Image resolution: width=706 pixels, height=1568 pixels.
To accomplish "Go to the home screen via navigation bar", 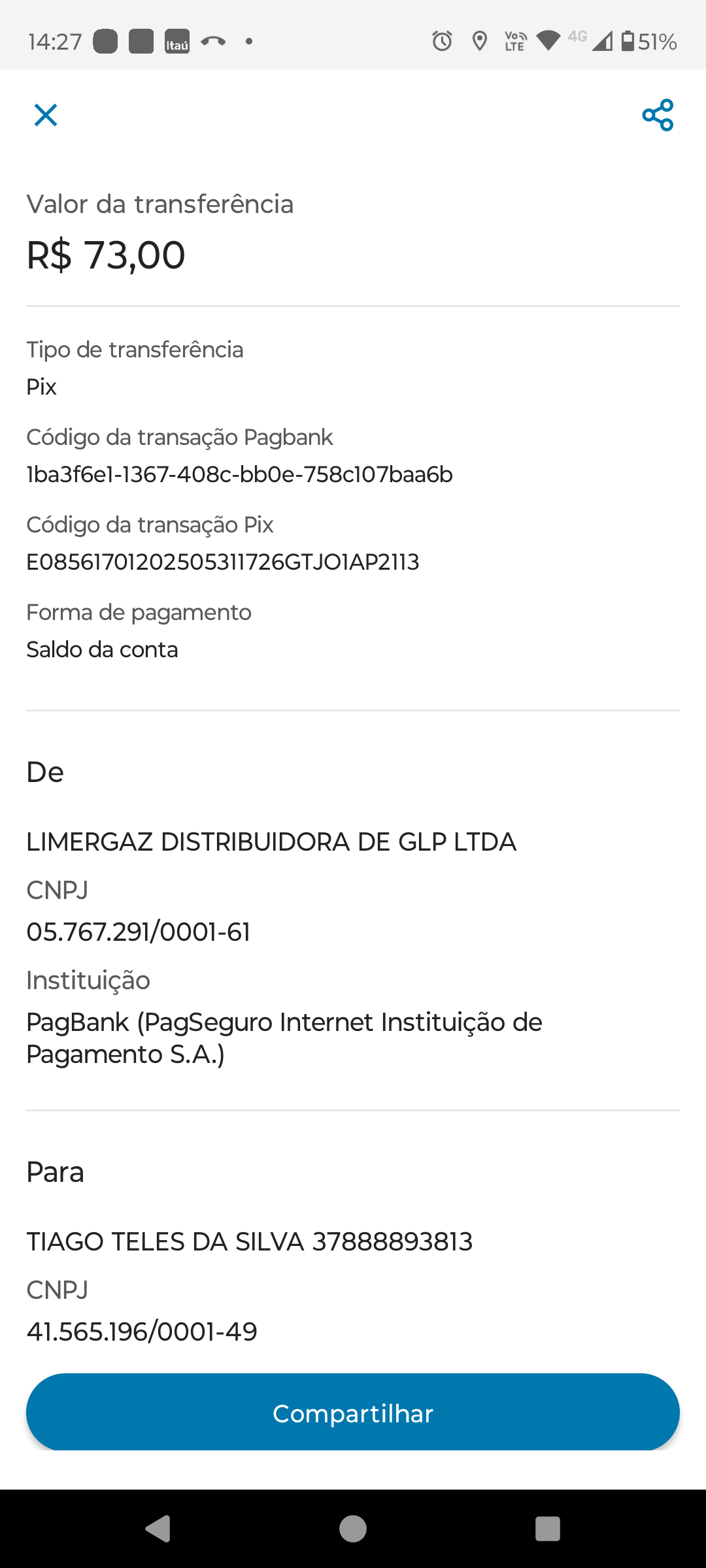I will tap(353, 1529).
